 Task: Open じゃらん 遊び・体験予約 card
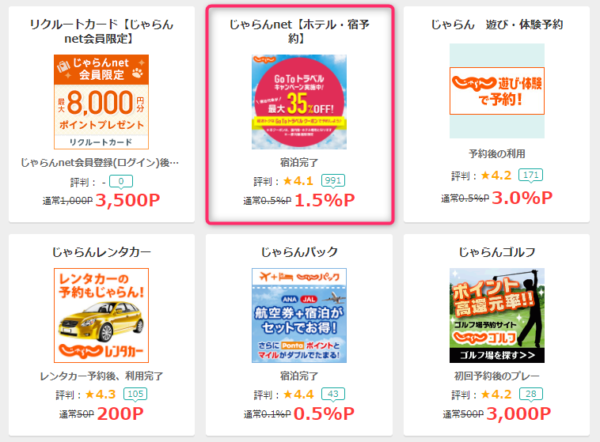[497, 92]
